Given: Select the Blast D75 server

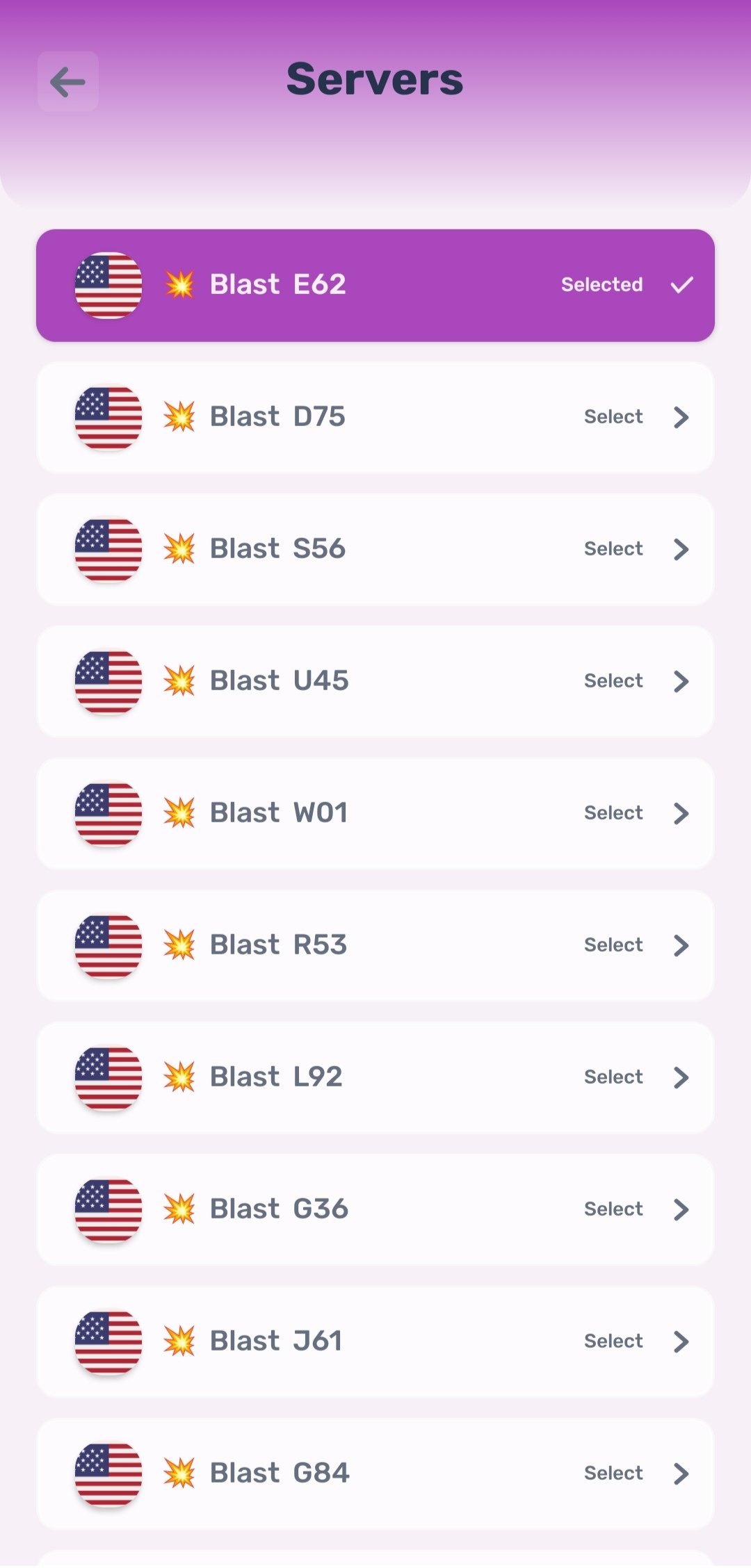Looking at the screenshot, I should (375, 417).
